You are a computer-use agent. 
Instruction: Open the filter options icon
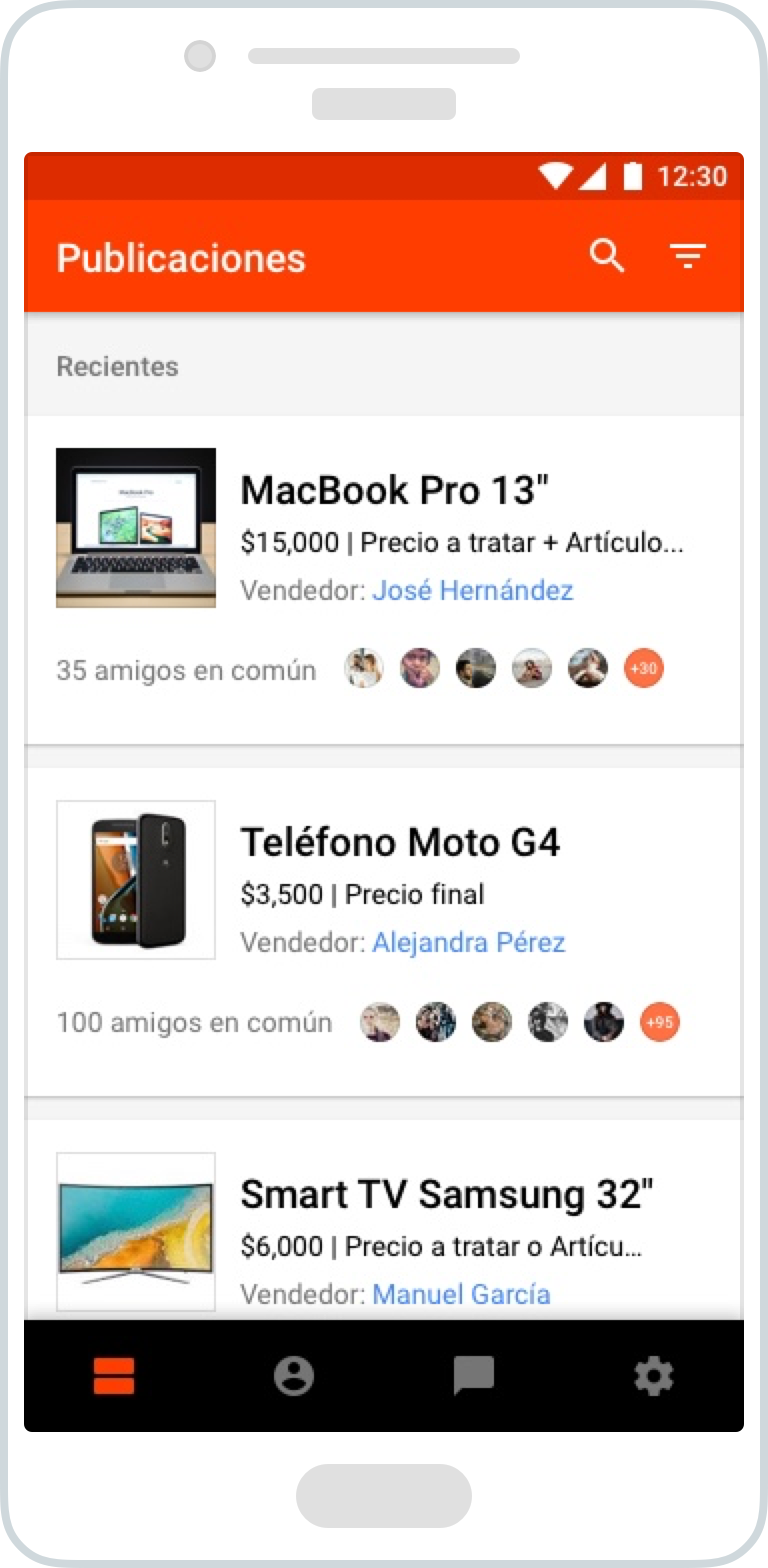point(687,257)
